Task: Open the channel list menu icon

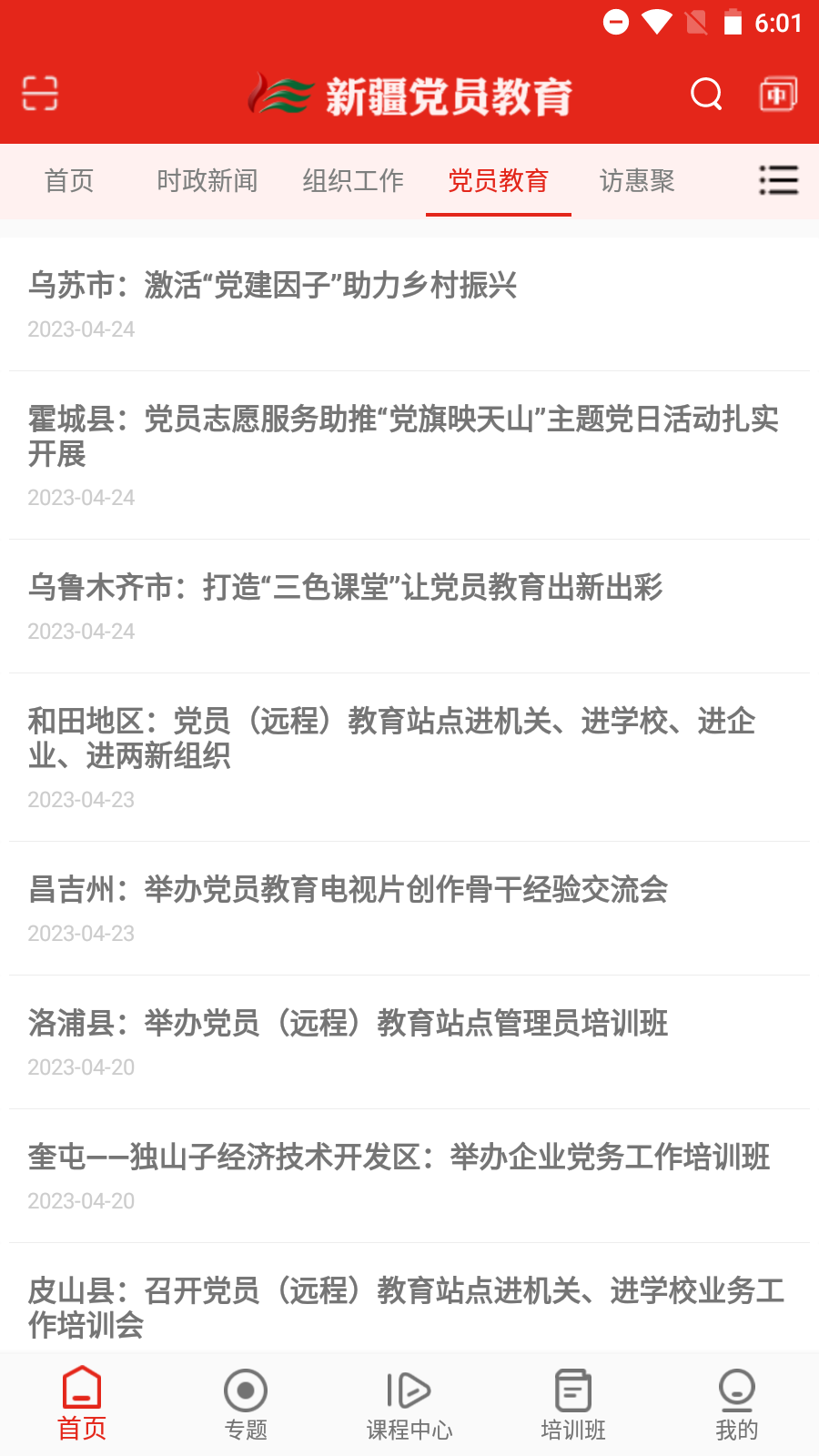Action: point(778,181)
